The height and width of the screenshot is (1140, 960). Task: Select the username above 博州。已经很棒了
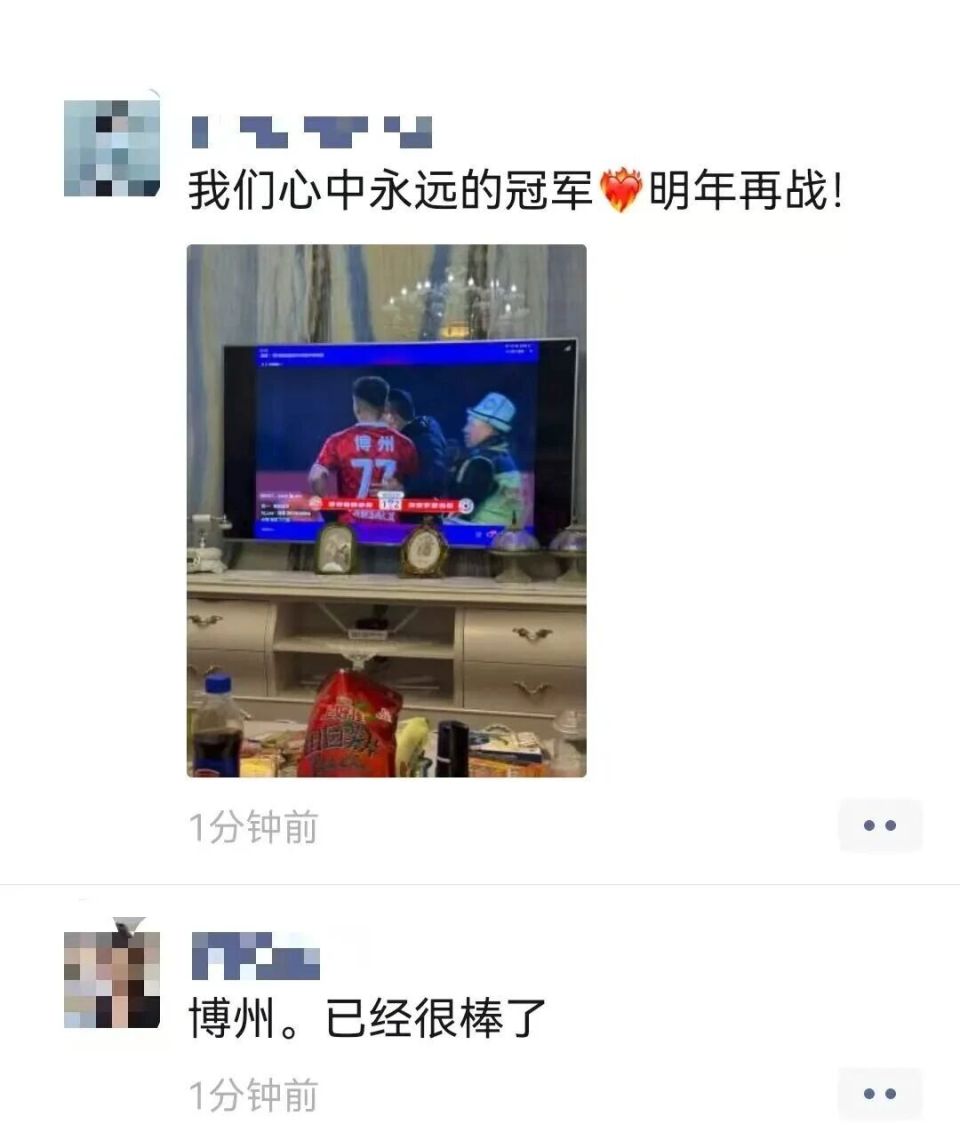tap(250, 958)
